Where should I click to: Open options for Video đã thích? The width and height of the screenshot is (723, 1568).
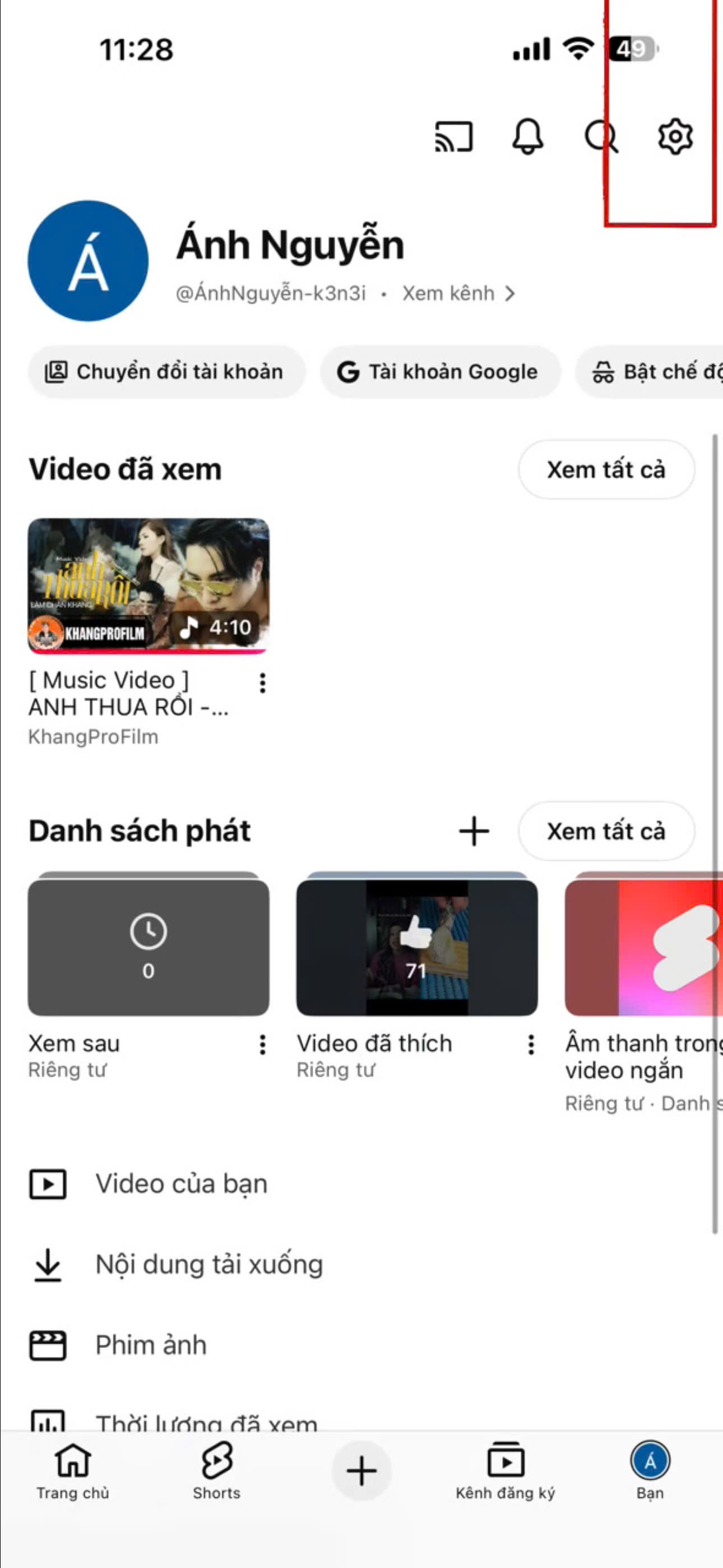click(x=531, y=1045)
